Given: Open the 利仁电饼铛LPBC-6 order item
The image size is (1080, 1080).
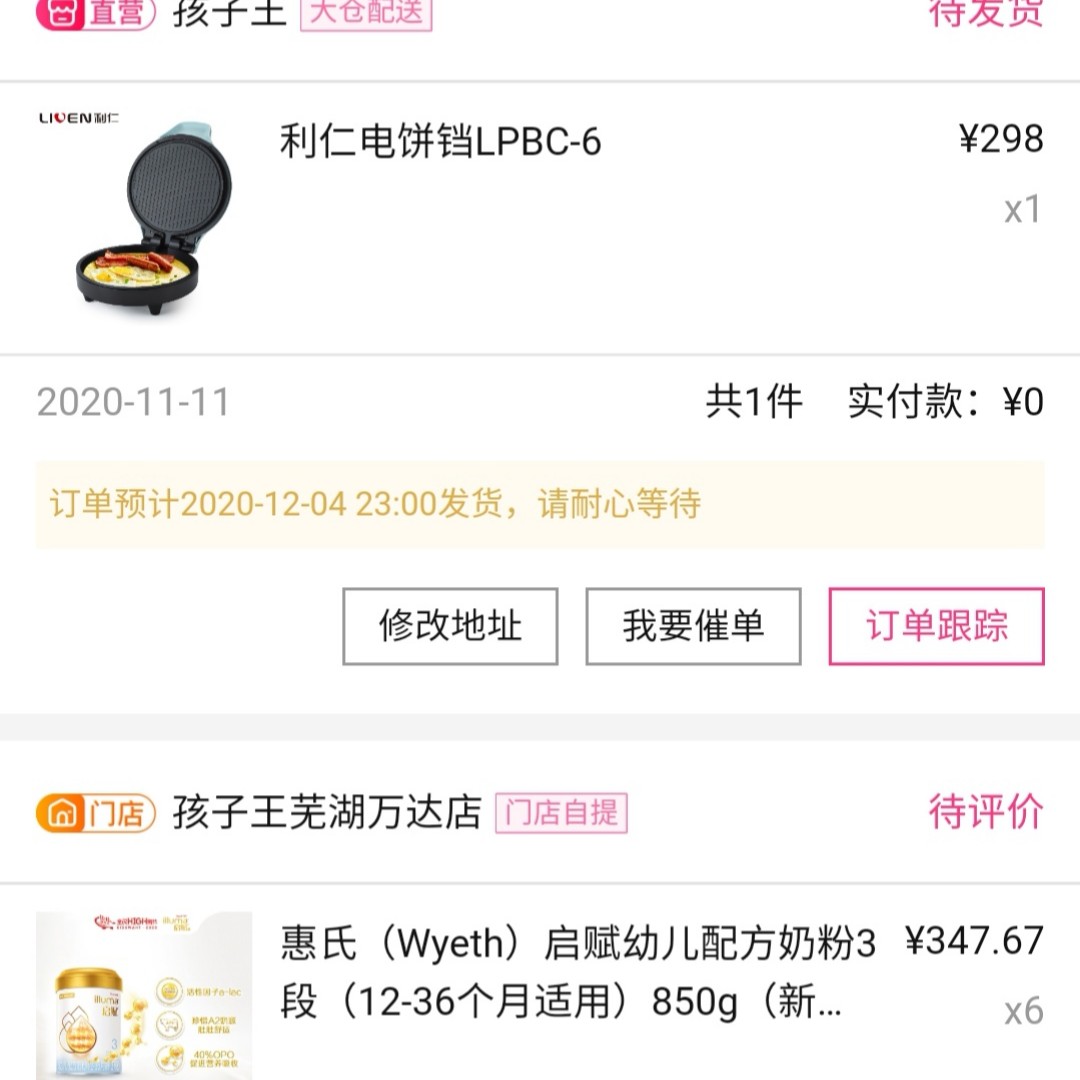Looking at the screenshot, I should 440,143.
